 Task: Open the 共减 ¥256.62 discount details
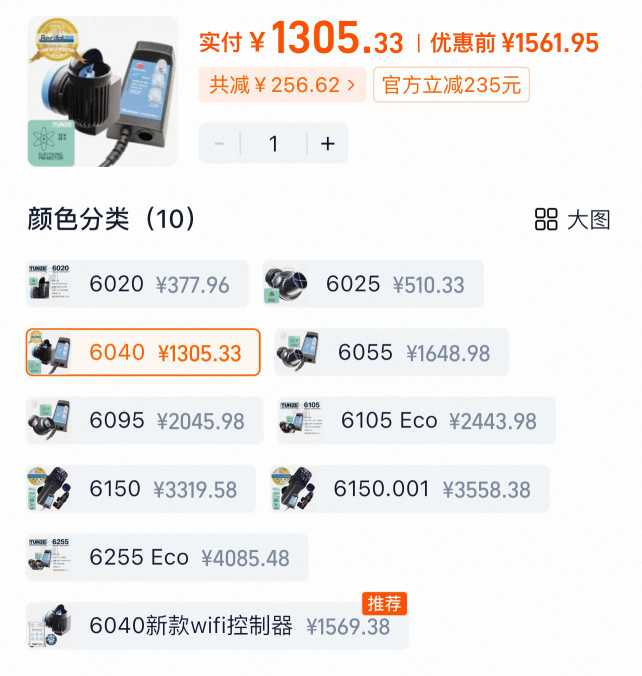pos(282,84)
